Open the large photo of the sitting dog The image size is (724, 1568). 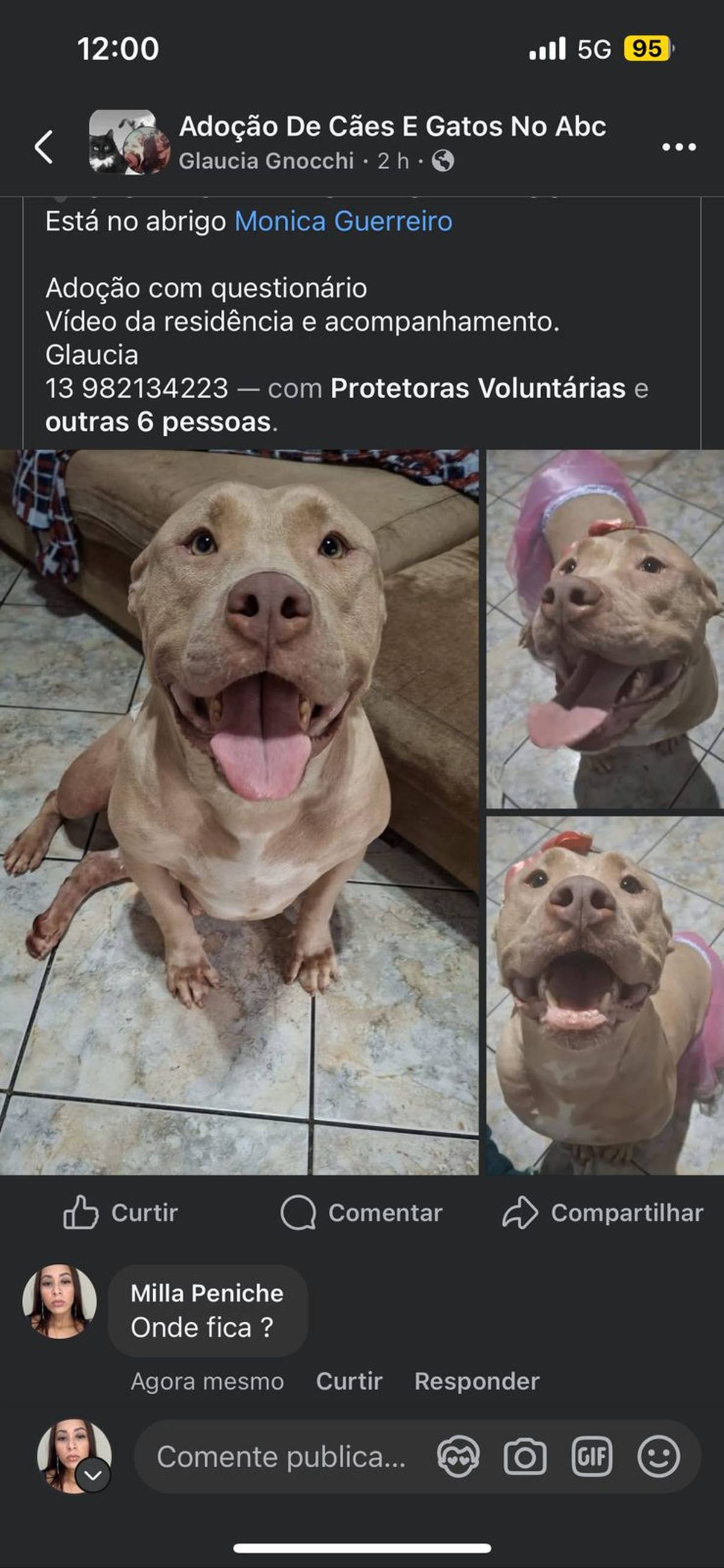[x=239, y=812]
